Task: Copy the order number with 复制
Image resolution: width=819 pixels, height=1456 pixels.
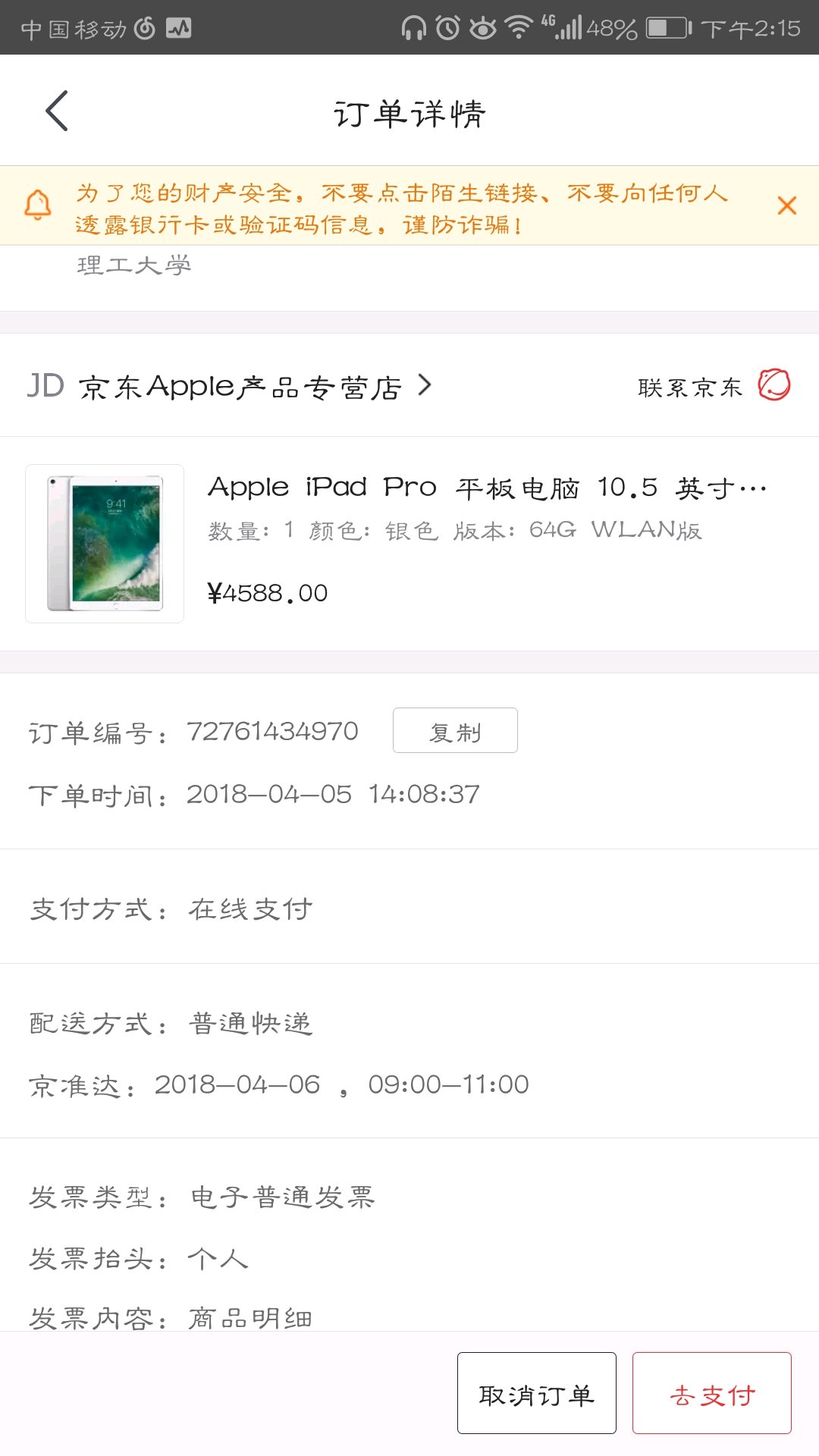Action: [455, 731]
